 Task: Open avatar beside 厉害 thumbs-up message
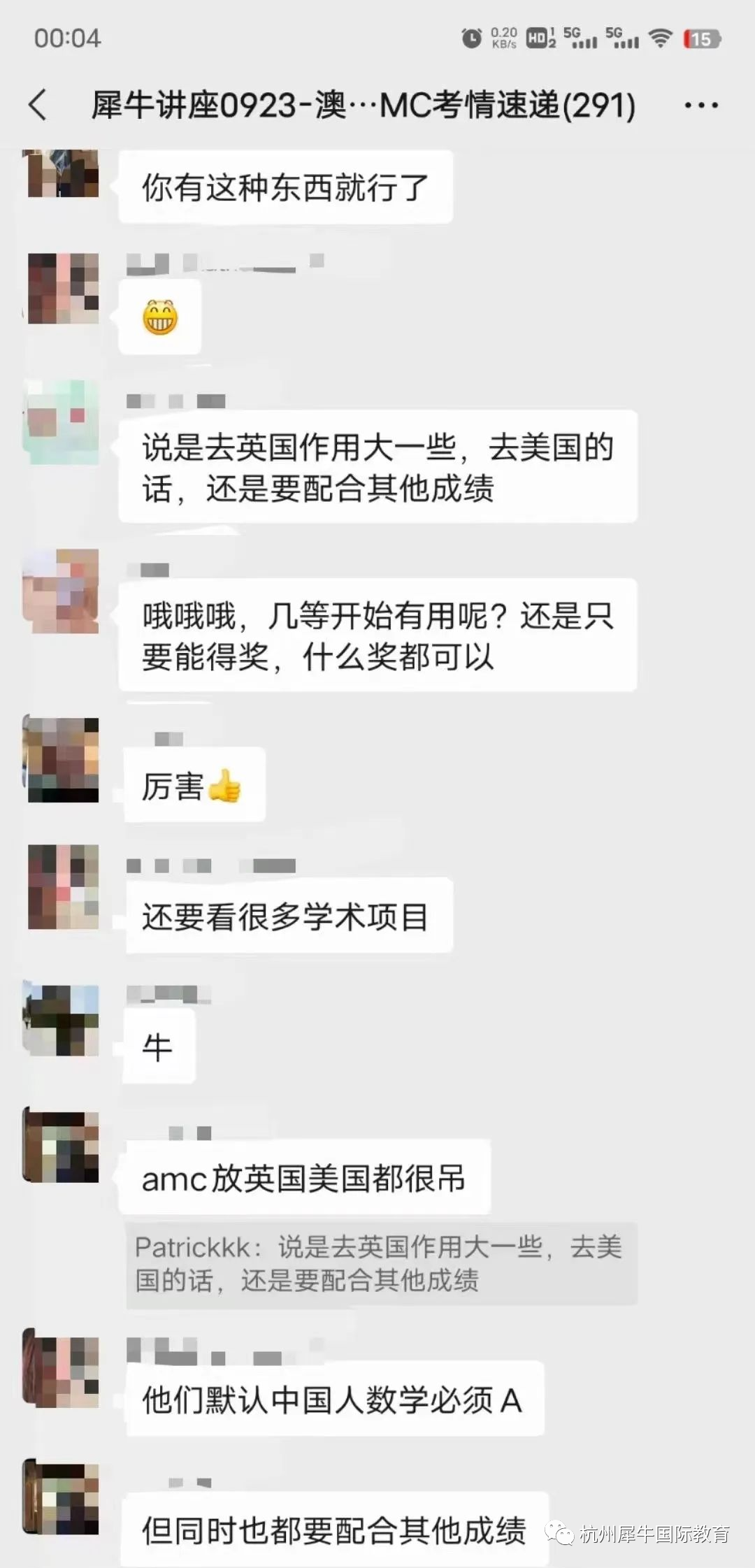pyautogui.click(x=63, y=760)
